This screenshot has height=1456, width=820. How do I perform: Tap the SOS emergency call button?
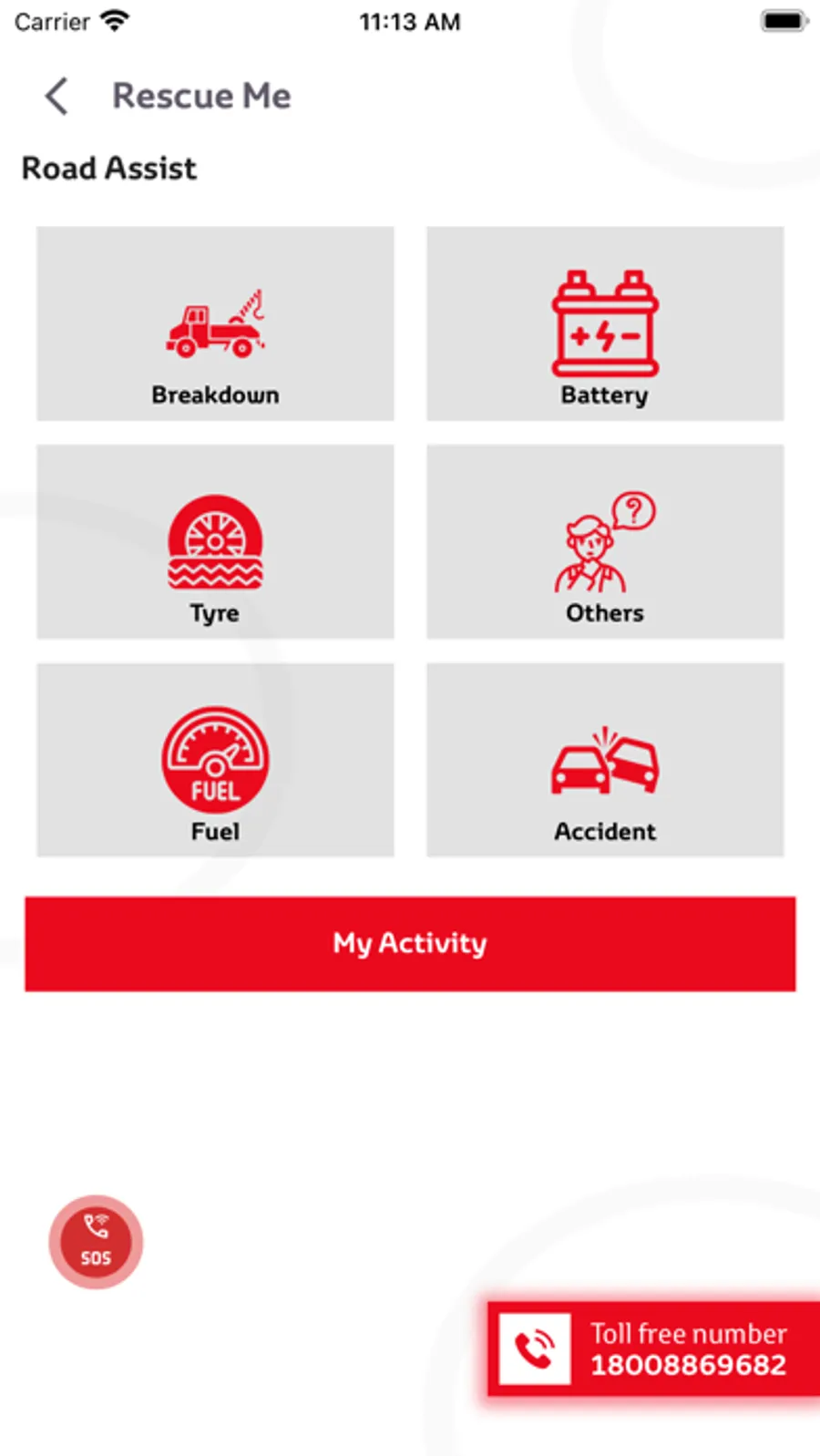click(x=96, y=1242)
